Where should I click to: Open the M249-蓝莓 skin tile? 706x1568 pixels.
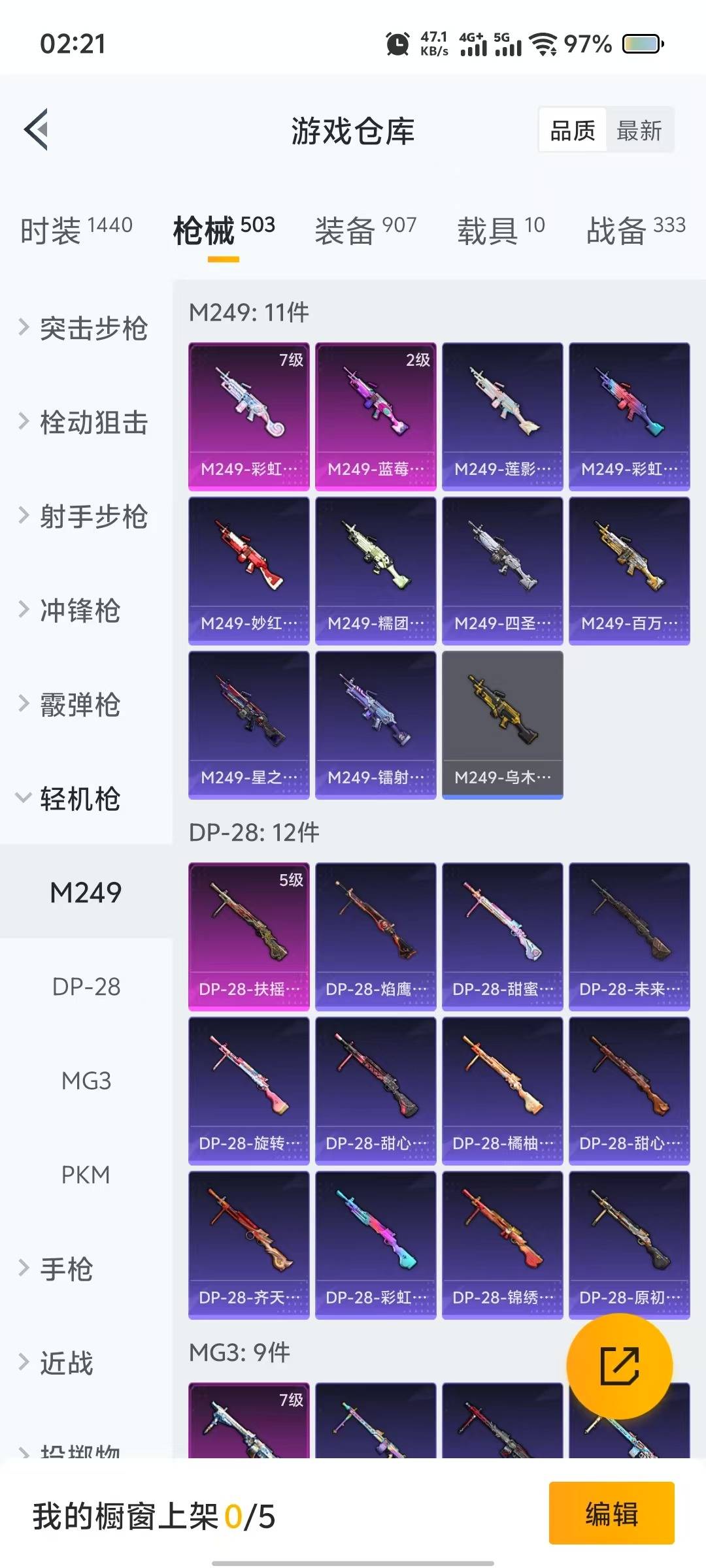click(x=375, y=416)
